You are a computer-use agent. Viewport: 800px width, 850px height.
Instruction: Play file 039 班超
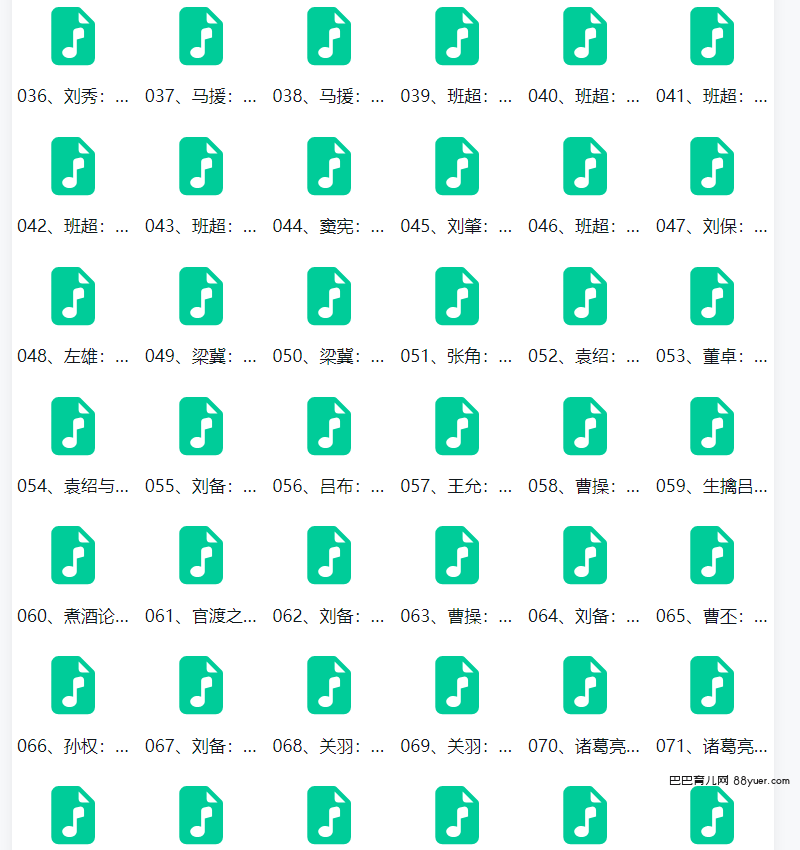pos(457,37)
